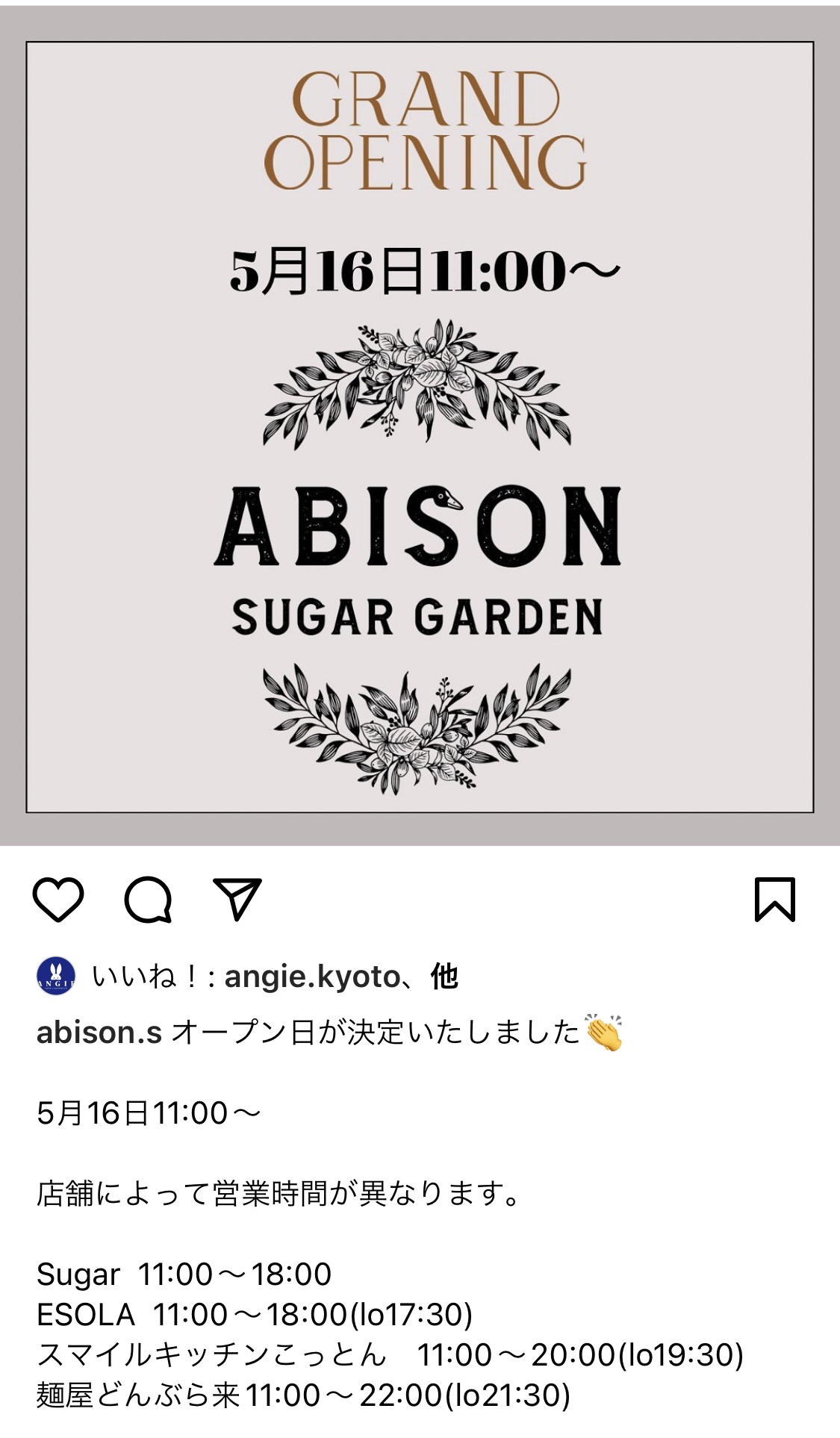
Task: Like the Abison Sugar Garden post
Action: pos(58,899)
